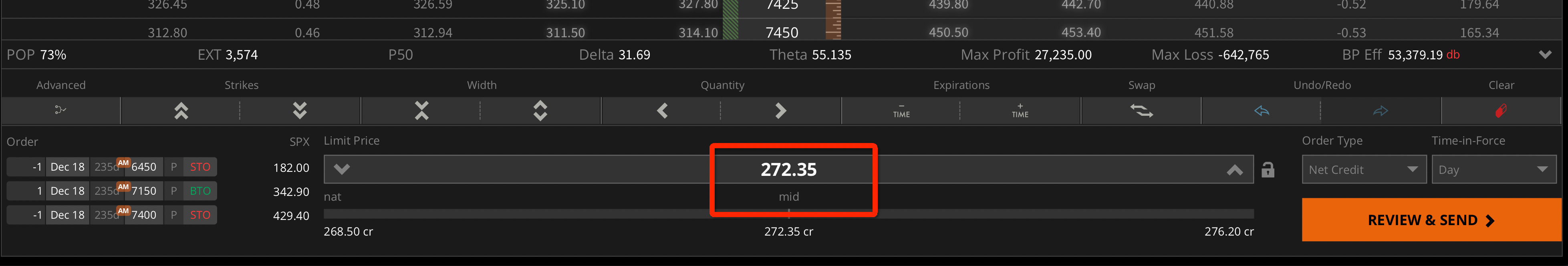Toggle the limit price lock icon
This screenshot has height=266, width=1568.
(x=1267, y=169)
